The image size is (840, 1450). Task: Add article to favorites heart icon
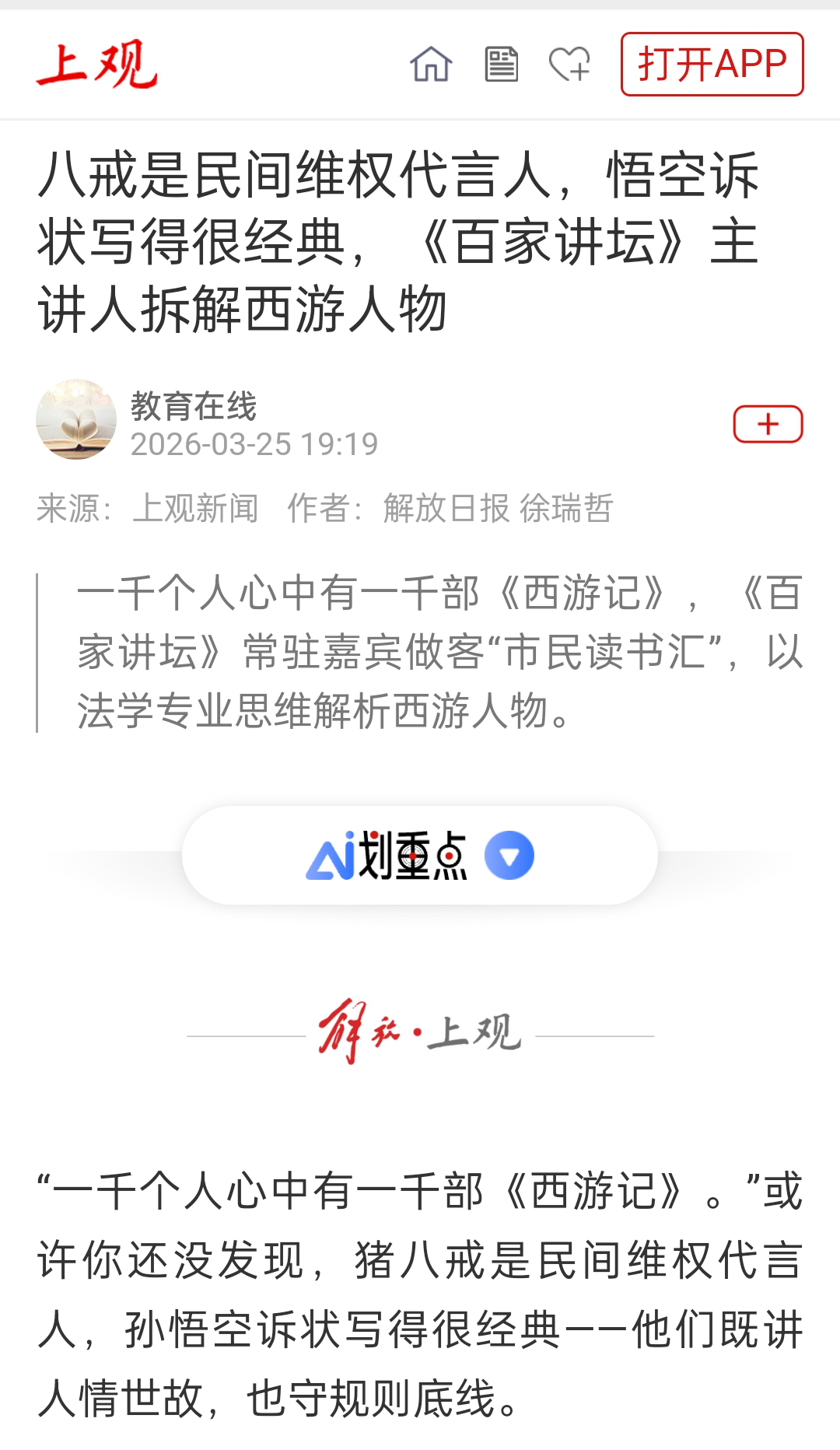(569, 64)
